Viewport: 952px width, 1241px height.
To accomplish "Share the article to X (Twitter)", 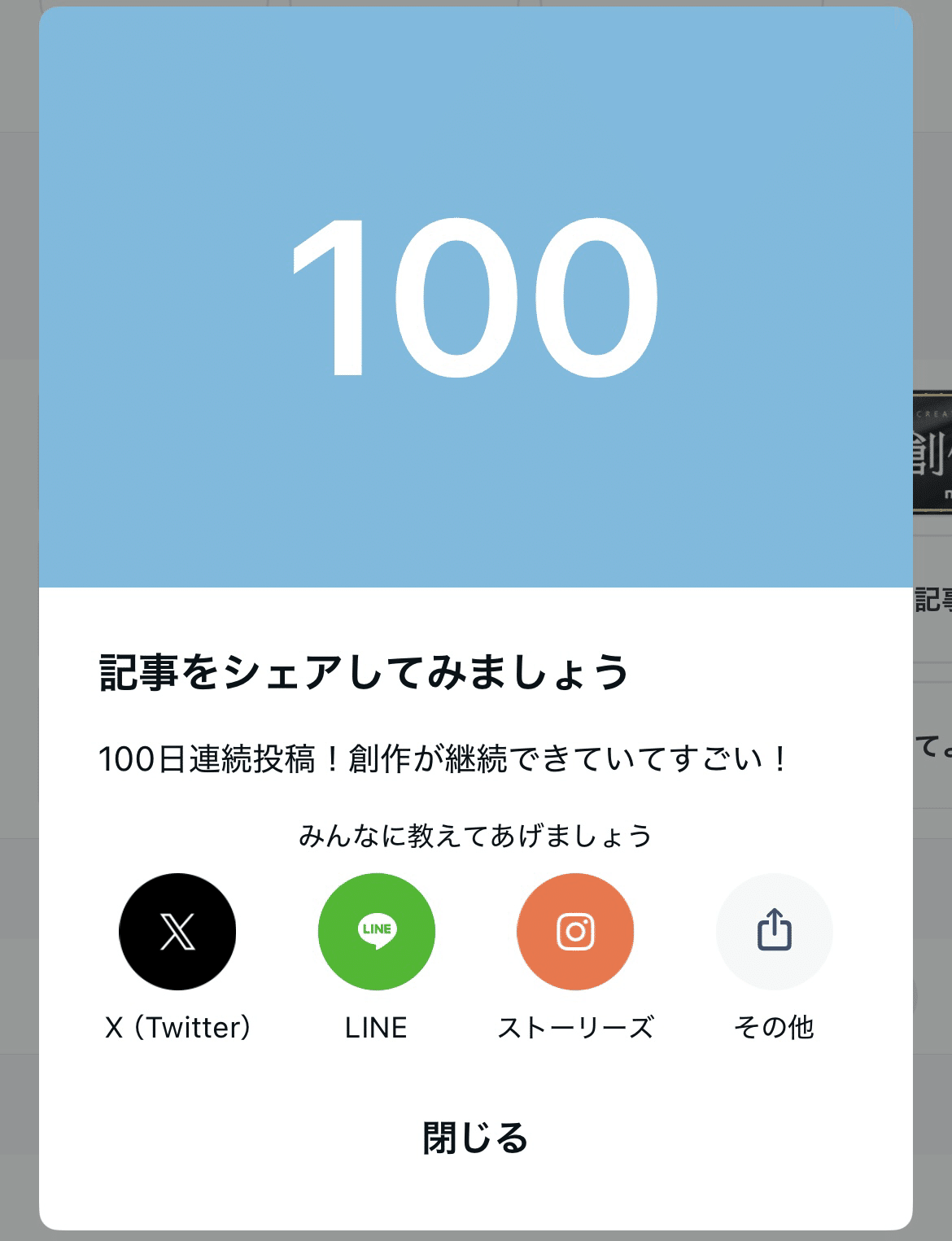I will coord(177,933).
